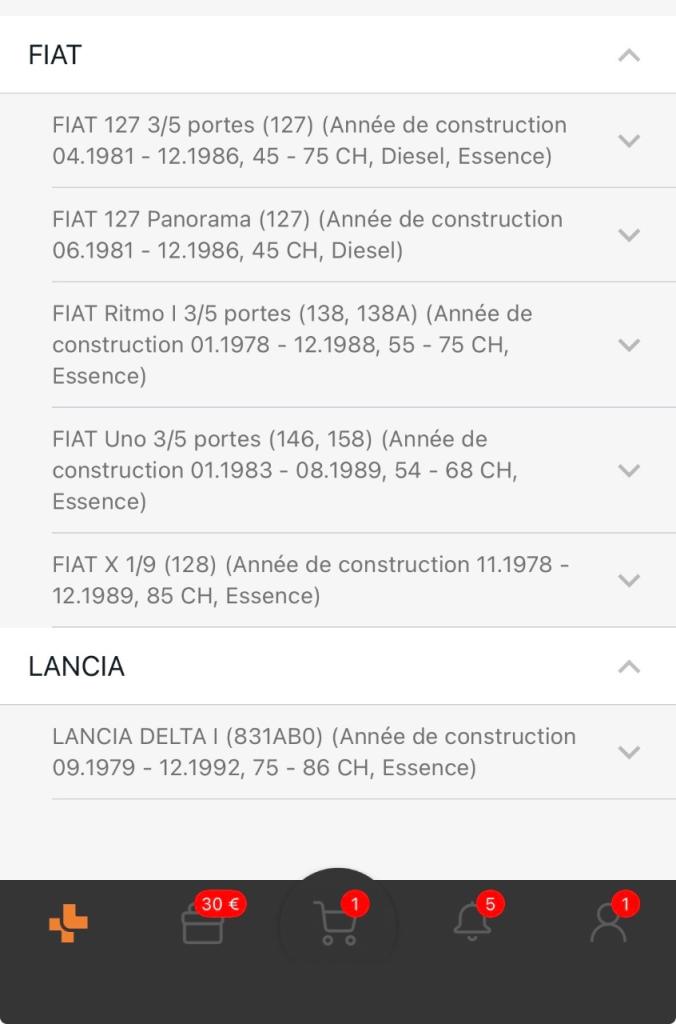Image resolution: width=676 pixels, height=1024 pixels.
Task: Open the shopping cart
Action: click(x=336, y=924)
